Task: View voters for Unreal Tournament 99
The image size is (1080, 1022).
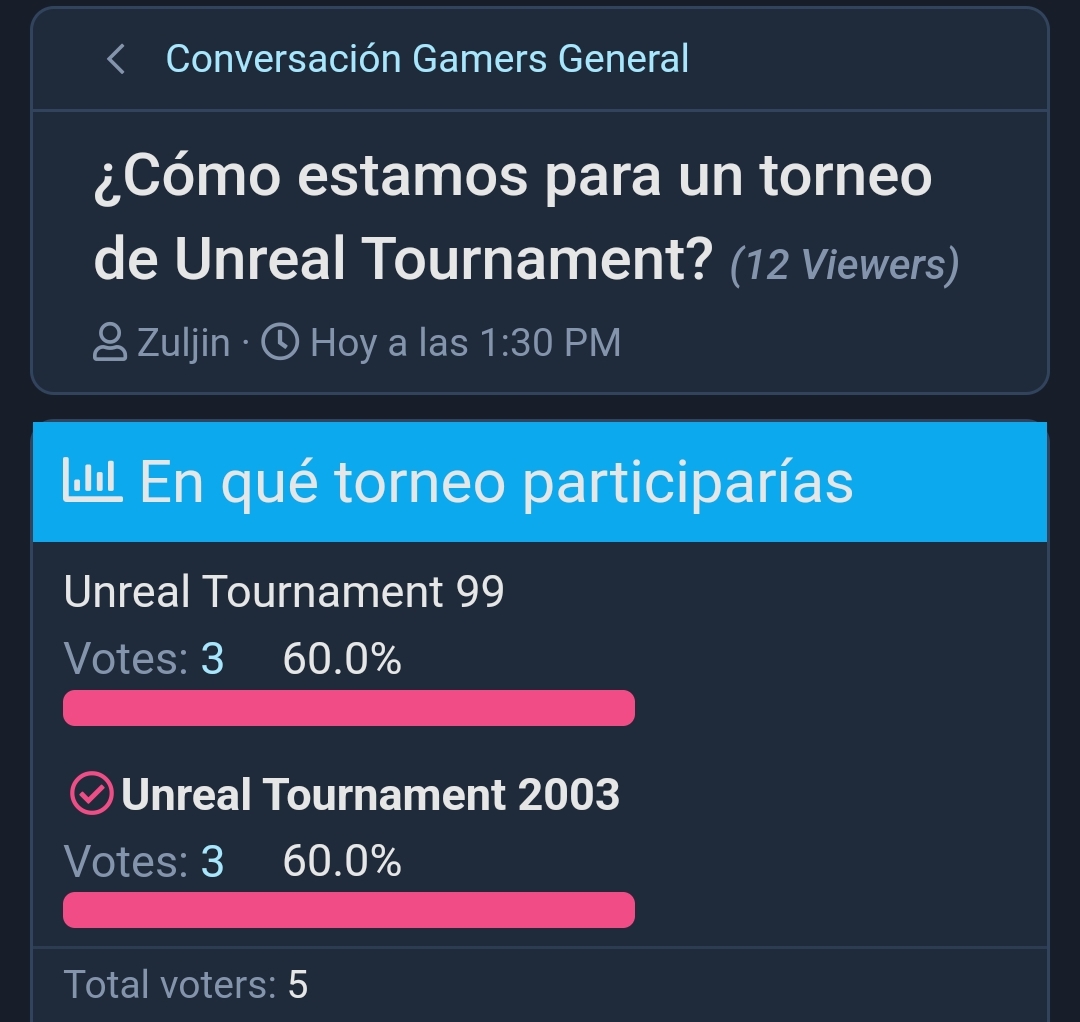Action: pos(212,660)
